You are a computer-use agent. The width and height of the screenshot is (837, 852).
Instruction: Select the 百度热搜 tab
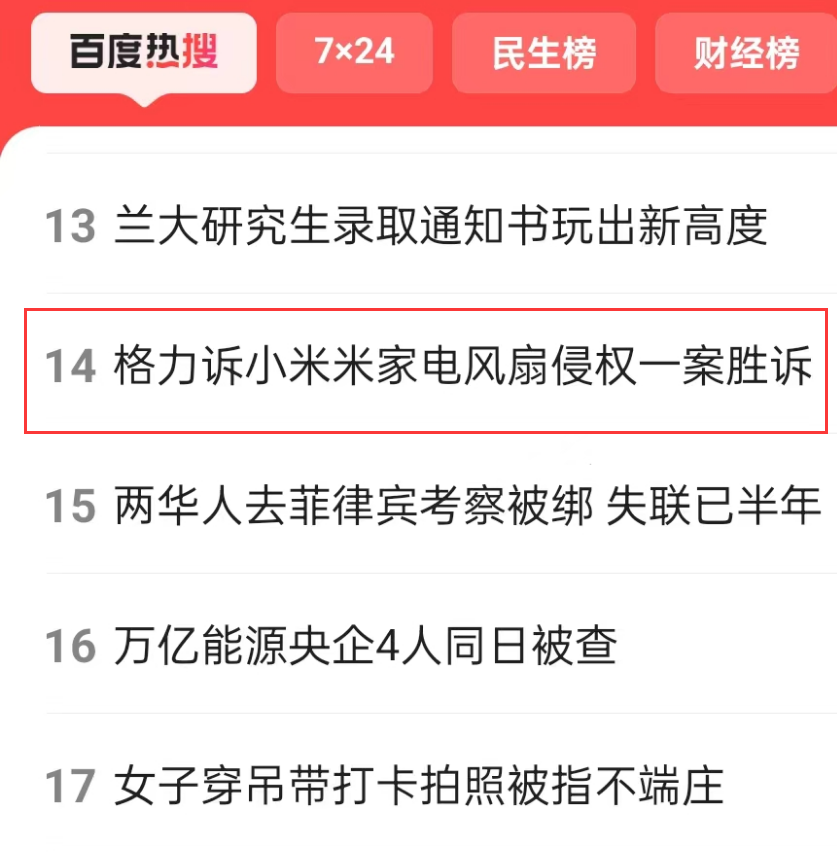tap(143, 52)
